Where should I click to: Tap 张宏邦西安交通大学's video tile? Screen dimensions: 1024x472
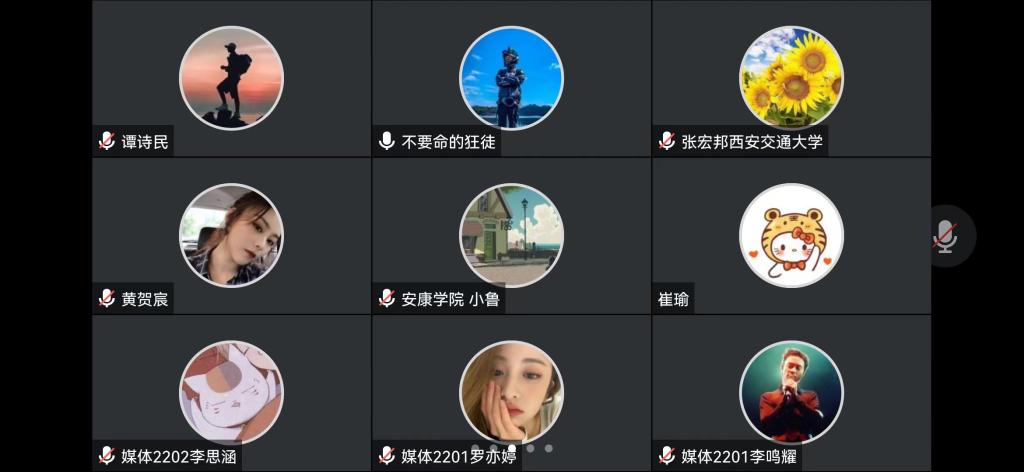pyautogui.click(x=791, y=79)
